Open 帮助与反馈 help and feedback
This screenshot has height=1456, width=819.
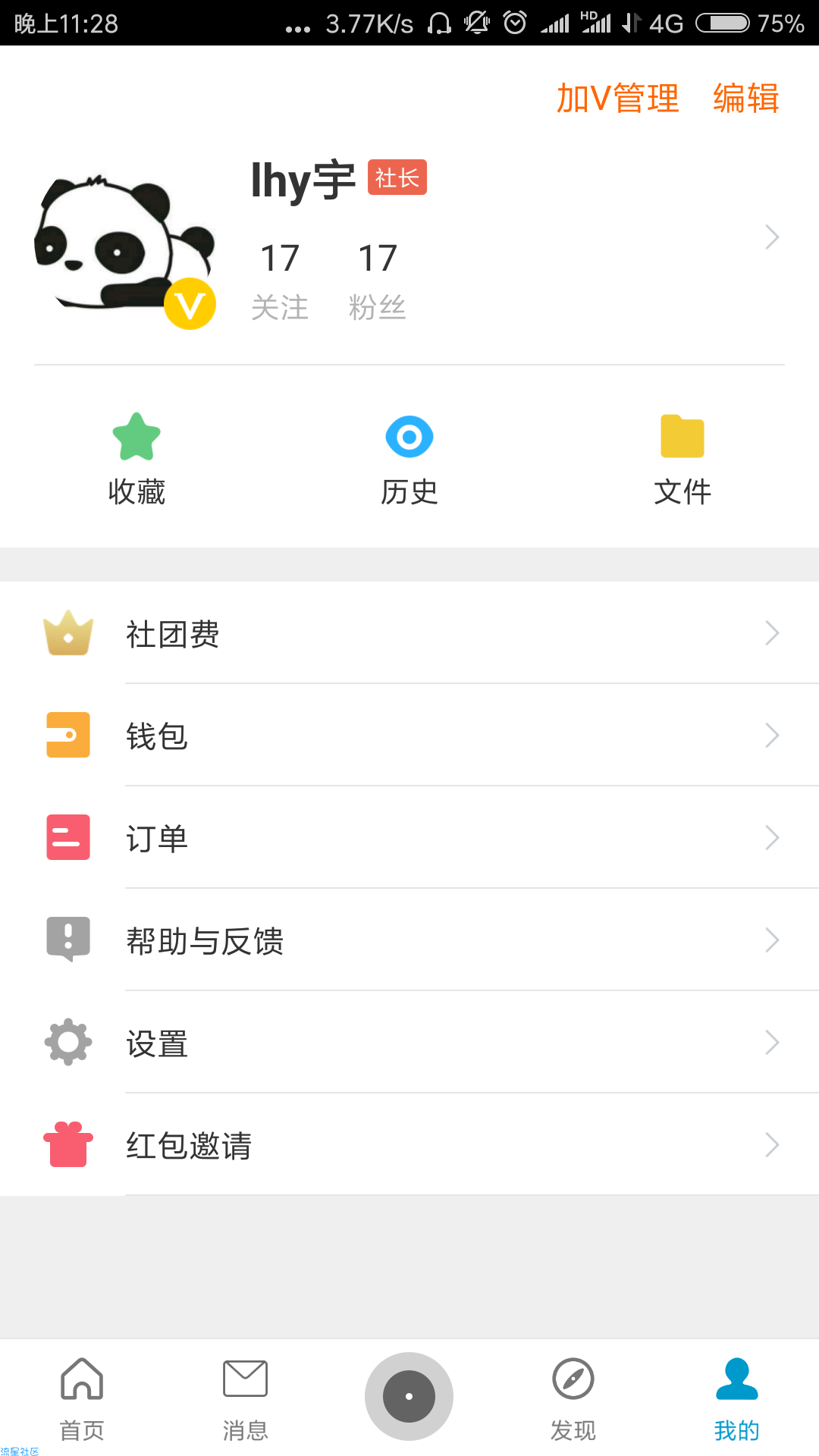pos(409,940)
